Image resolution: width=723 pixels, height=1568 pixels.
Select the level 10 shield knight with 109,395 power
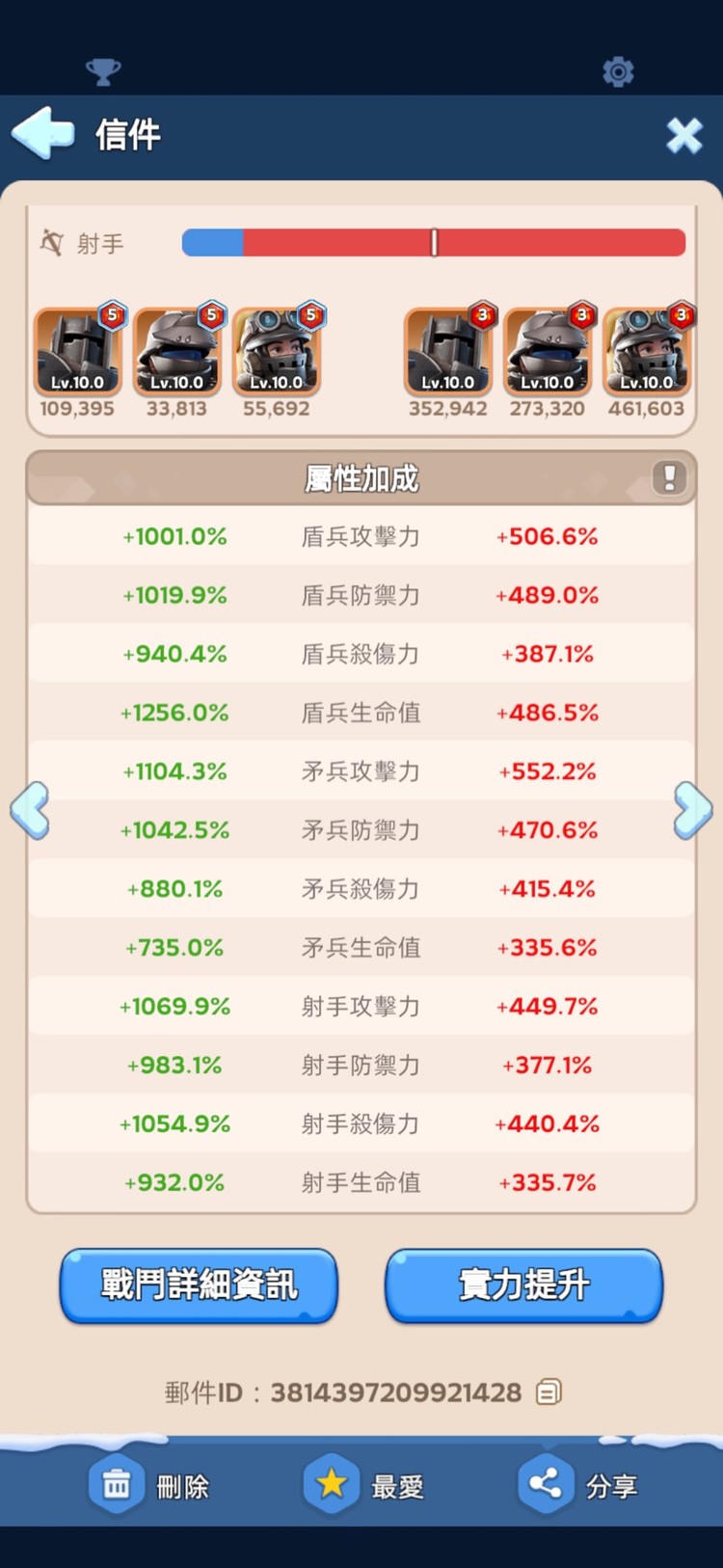coord(77,349)
